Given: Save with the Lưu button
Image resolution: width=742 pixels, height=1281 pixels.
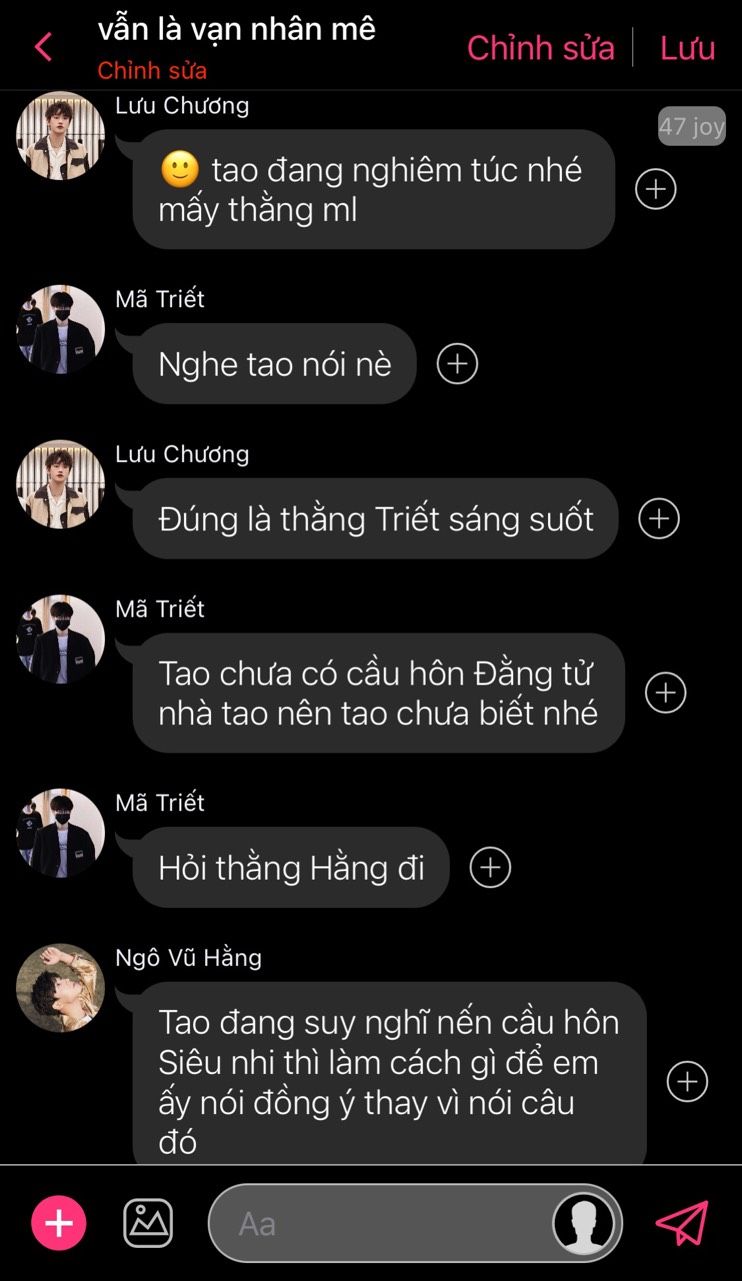Looking at the screenshot, I should pyautogui.click(x=687, y=47).
